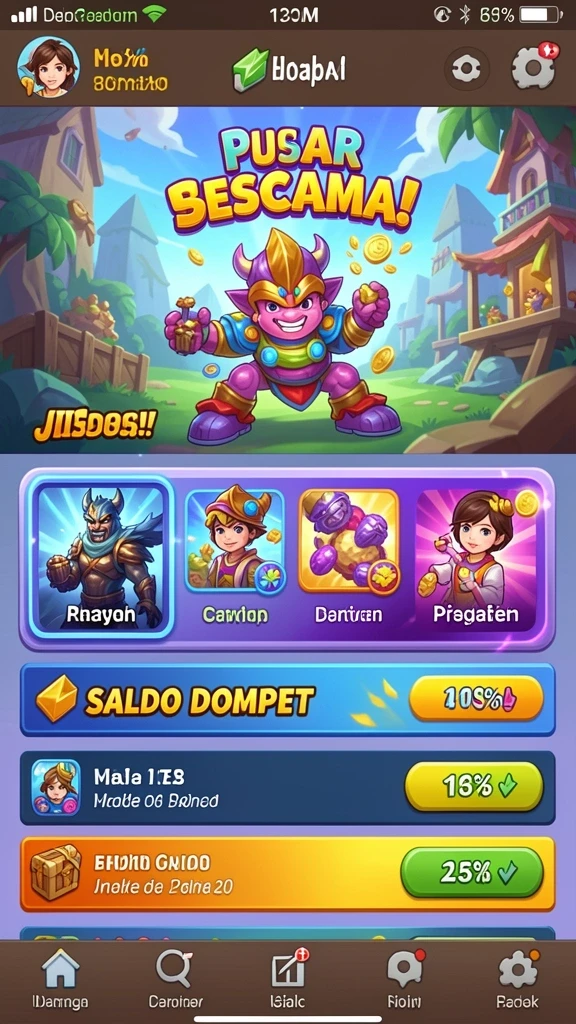Open the Dantven item card
Viewport: 576px width, 1024px height.
pos(349,558)
